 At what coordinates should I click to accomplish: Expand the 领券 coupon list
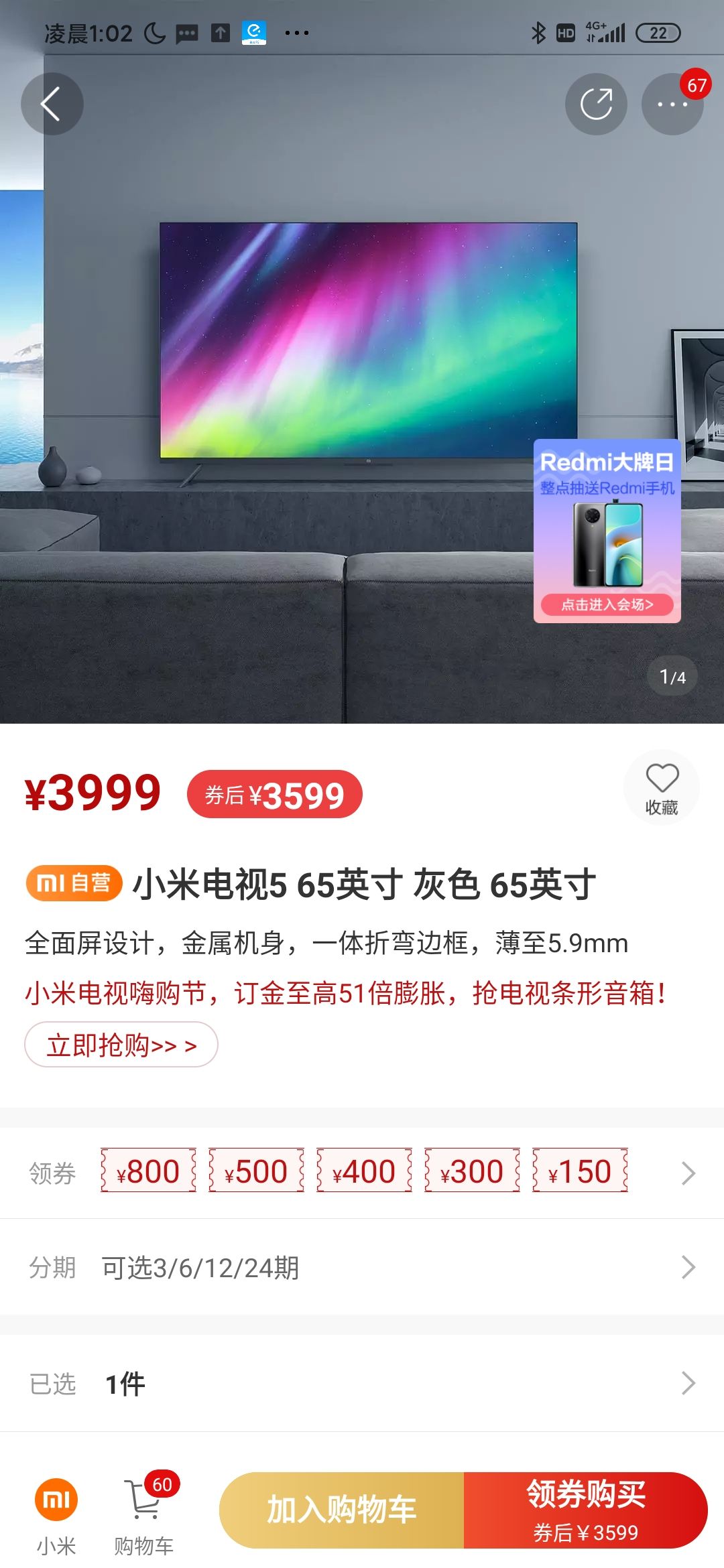[686, 1173]
